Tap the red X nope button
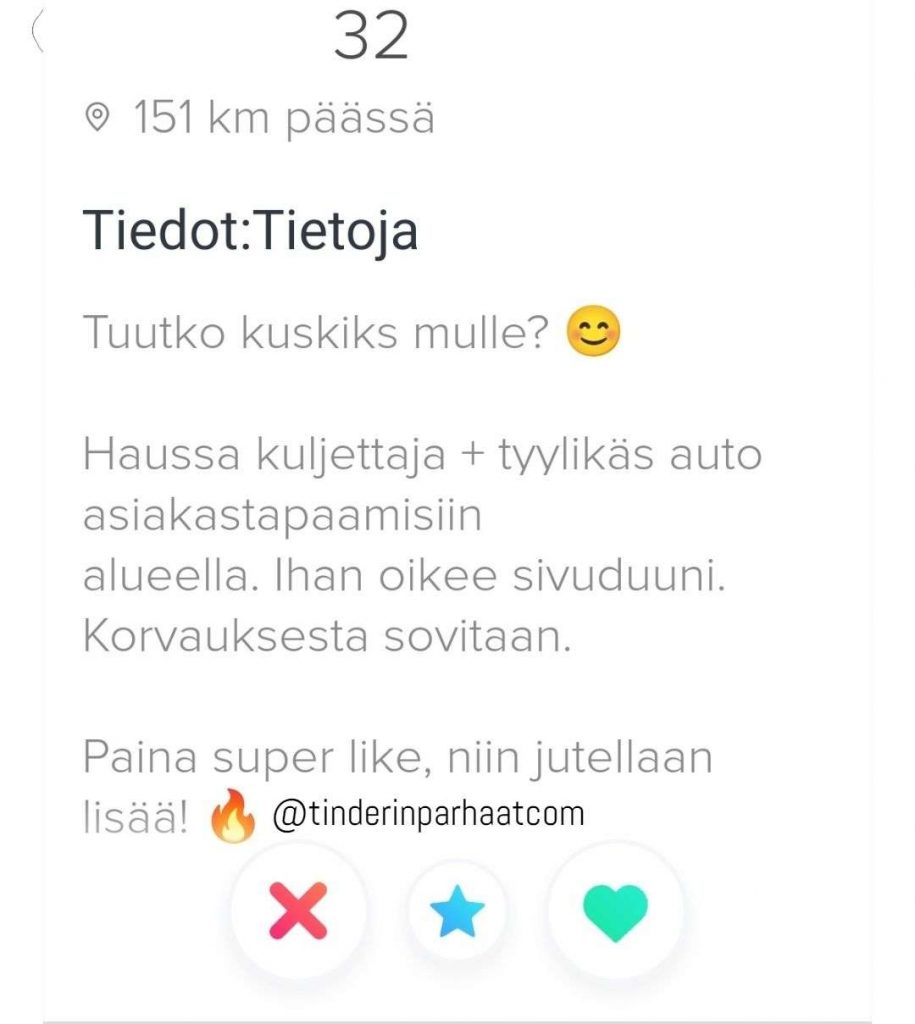This screenshot has width=915, height=1024. point(298,911)
